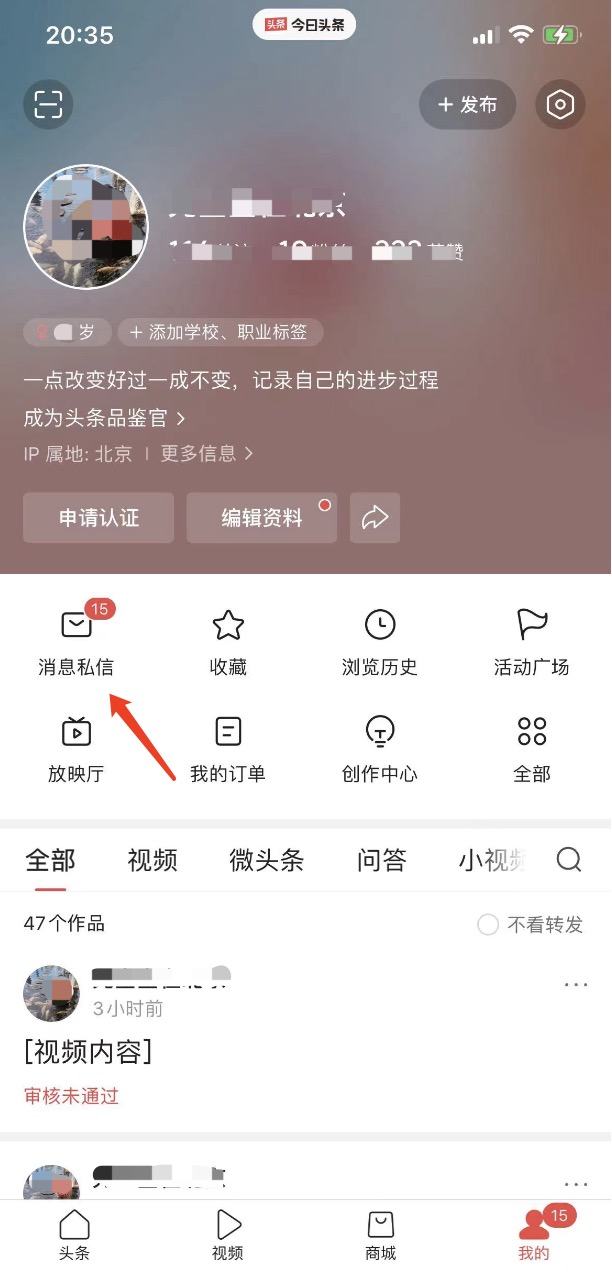Open the scan icon
The width and height of the screenshot is (612, 1280).
[48, 104]
